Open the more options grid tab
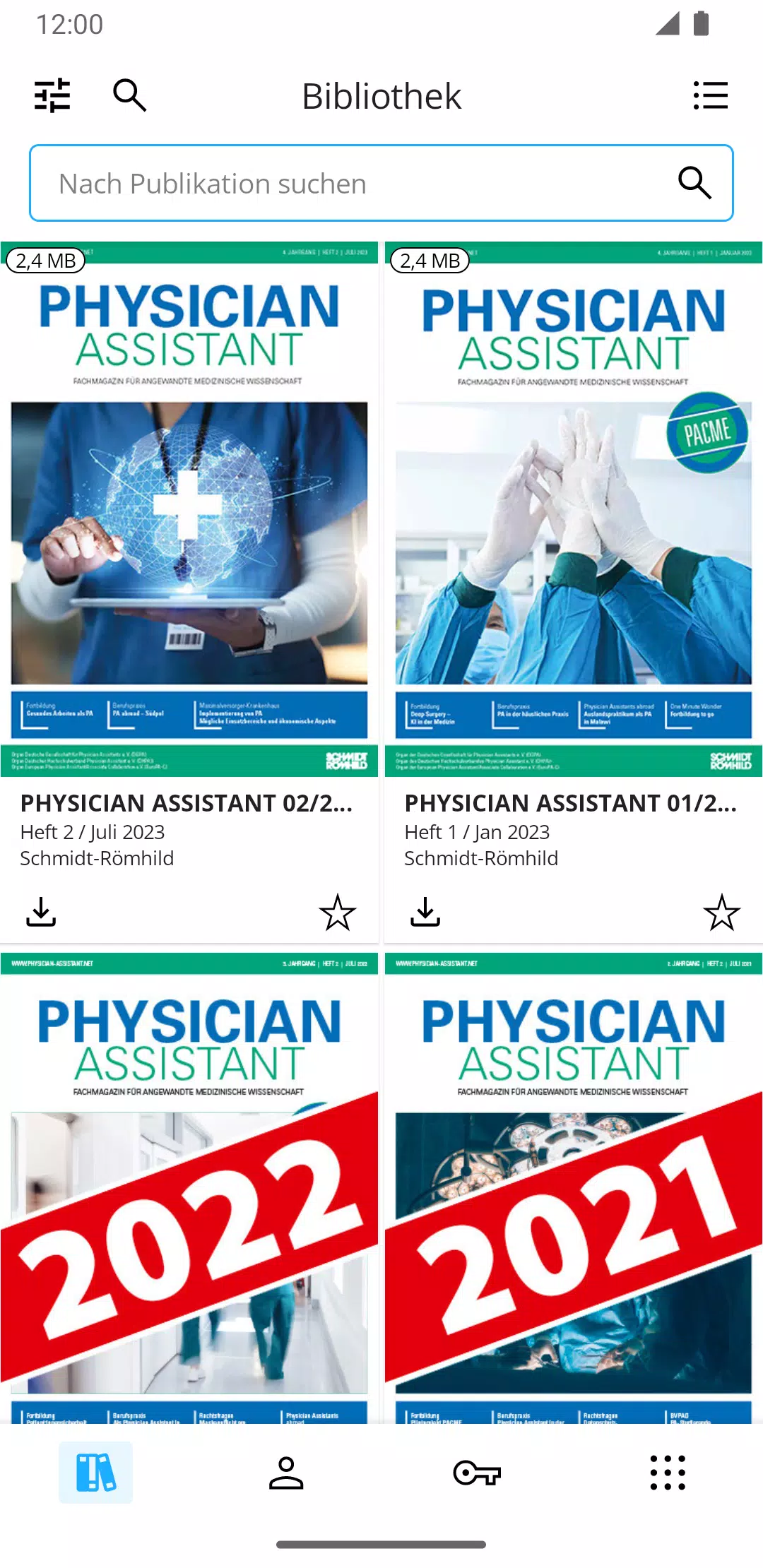763x1568 pixels. 668,1473
